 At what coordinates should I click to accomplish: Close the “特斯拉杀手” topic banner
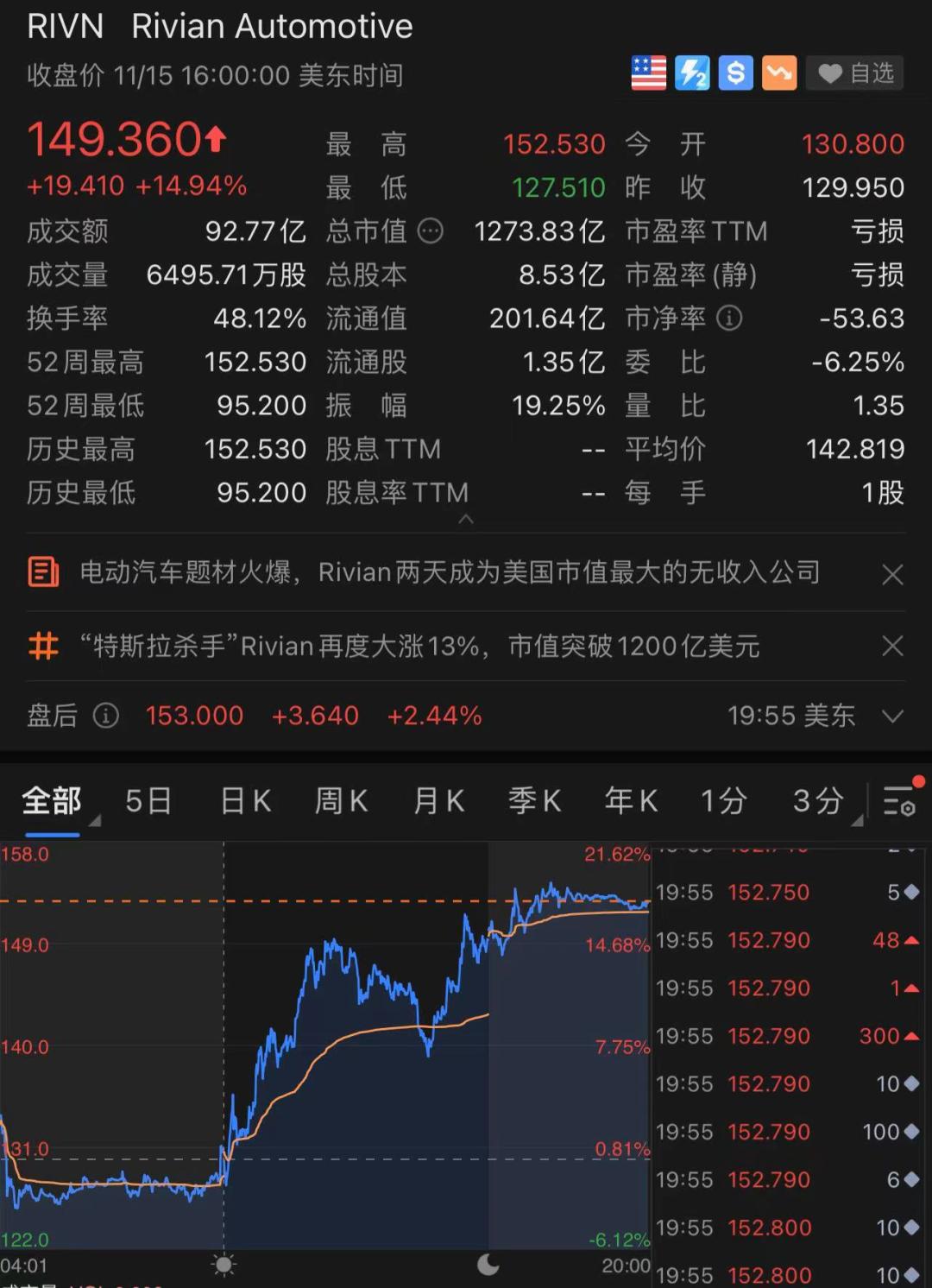pyautogui.click(x=892, y=647)
